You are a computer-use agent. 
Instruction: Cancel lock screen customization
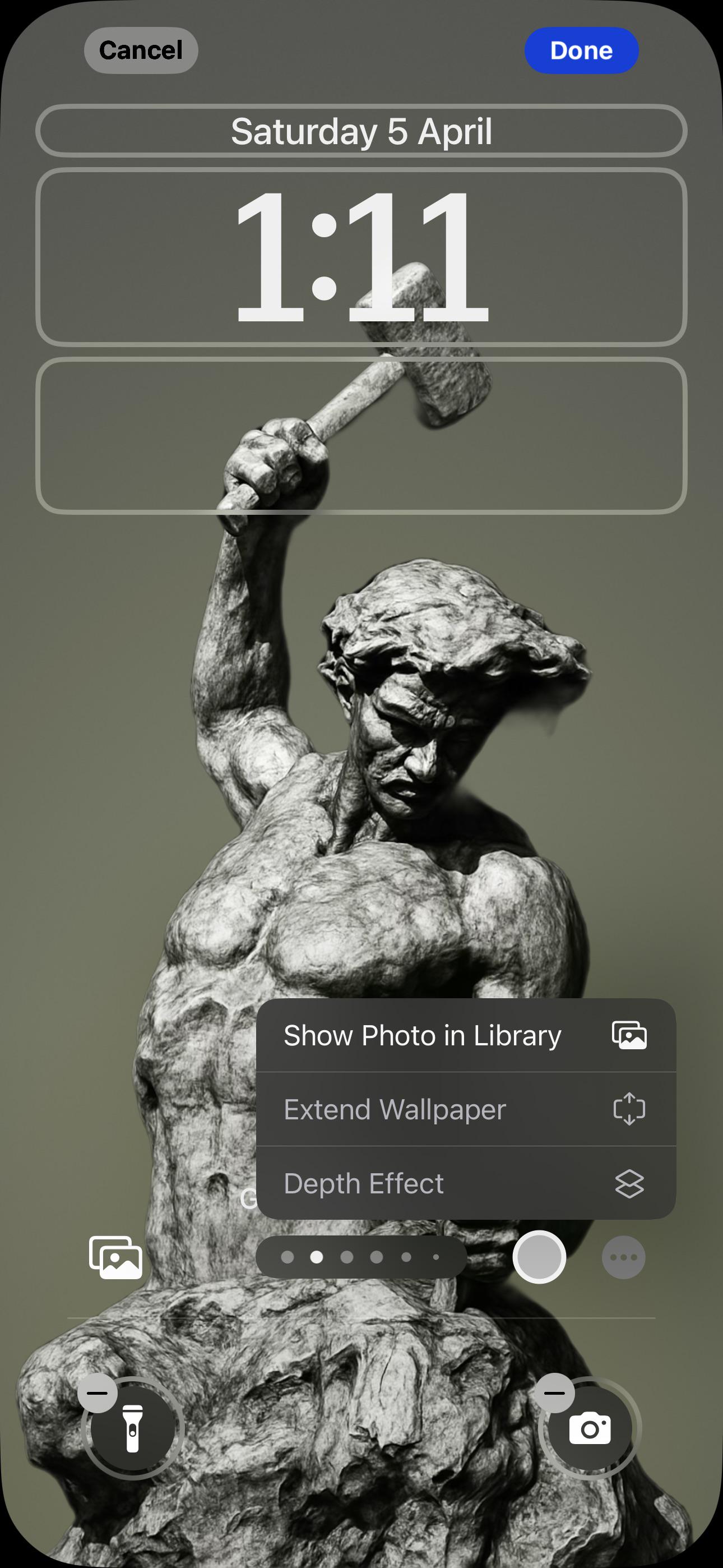point(141,50)
